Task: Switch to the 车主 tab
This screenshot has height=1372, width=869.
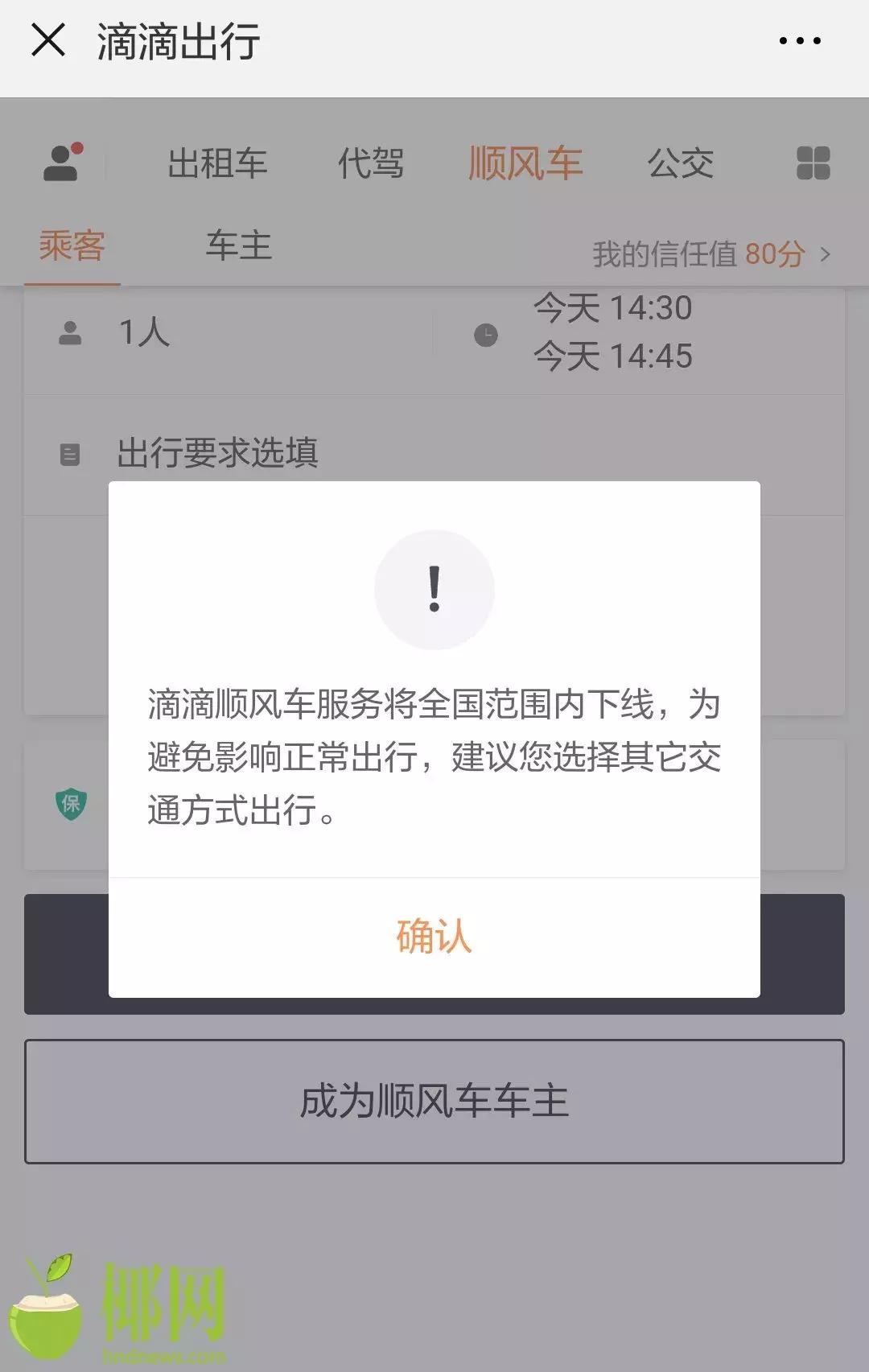Action: 236,248
